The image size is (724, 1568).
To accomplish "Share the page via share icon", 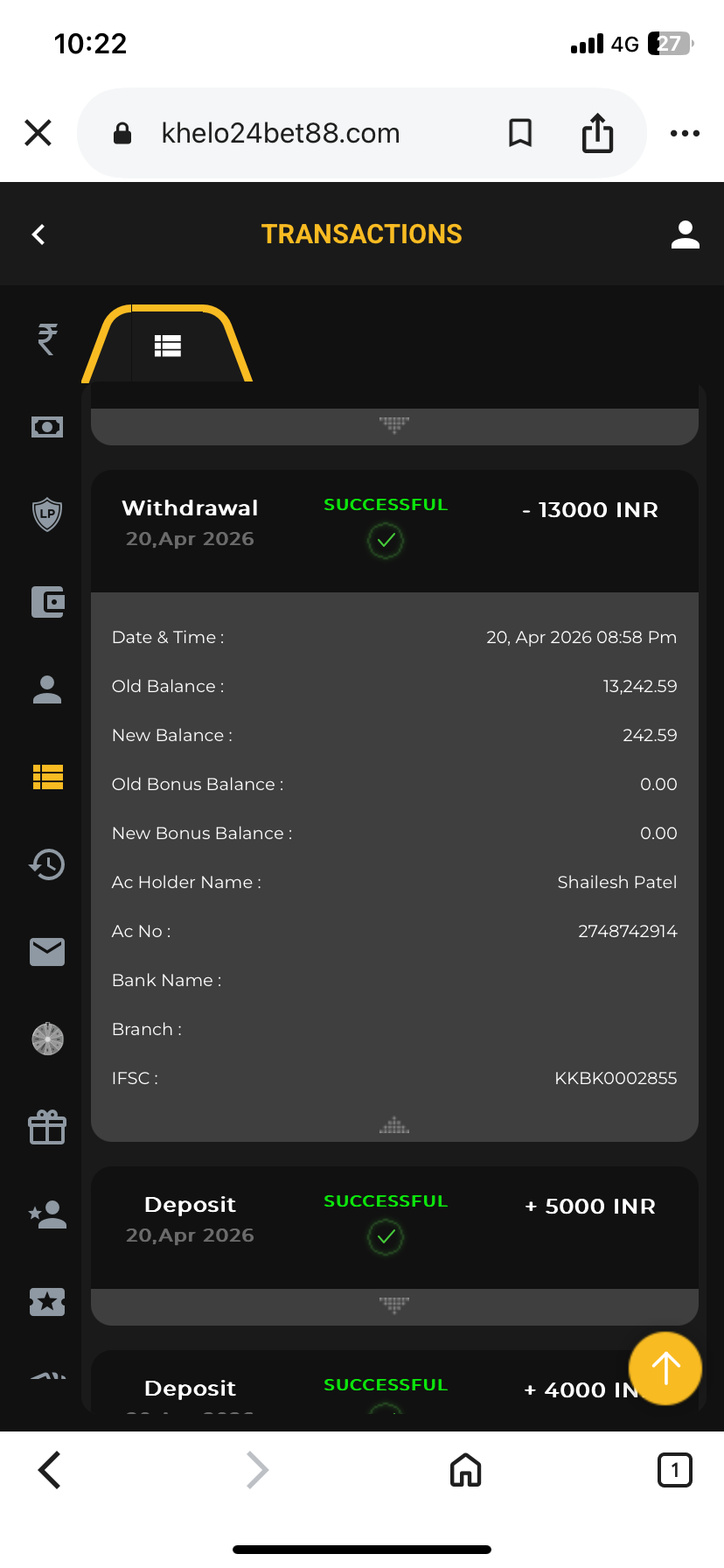I will coord(598,133).
